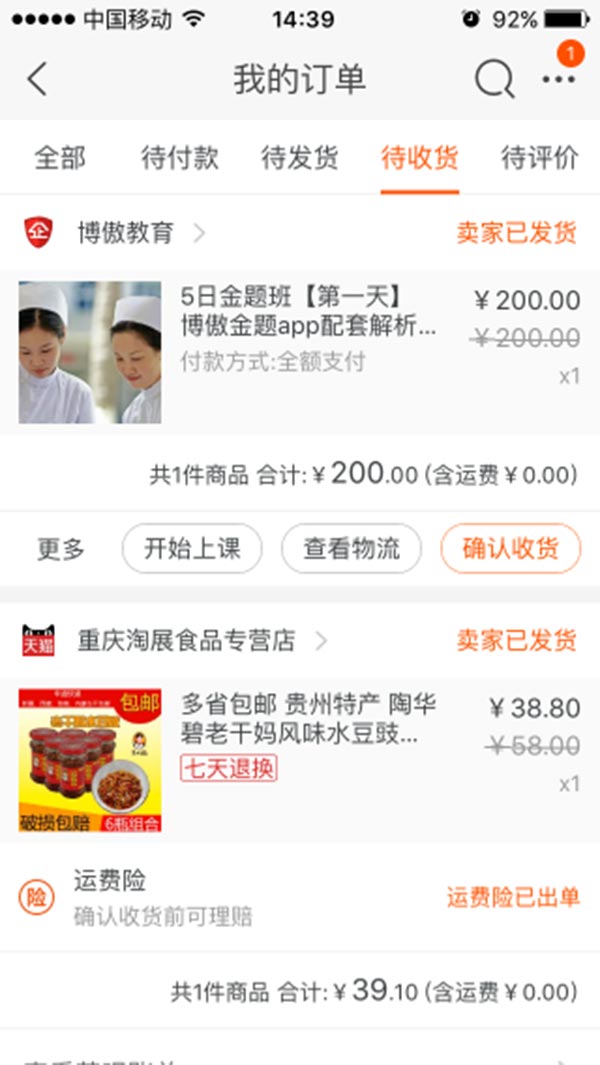600x1065 pixels.
Task: Switch to the 待评价 tab
Action: coord(540,158)
